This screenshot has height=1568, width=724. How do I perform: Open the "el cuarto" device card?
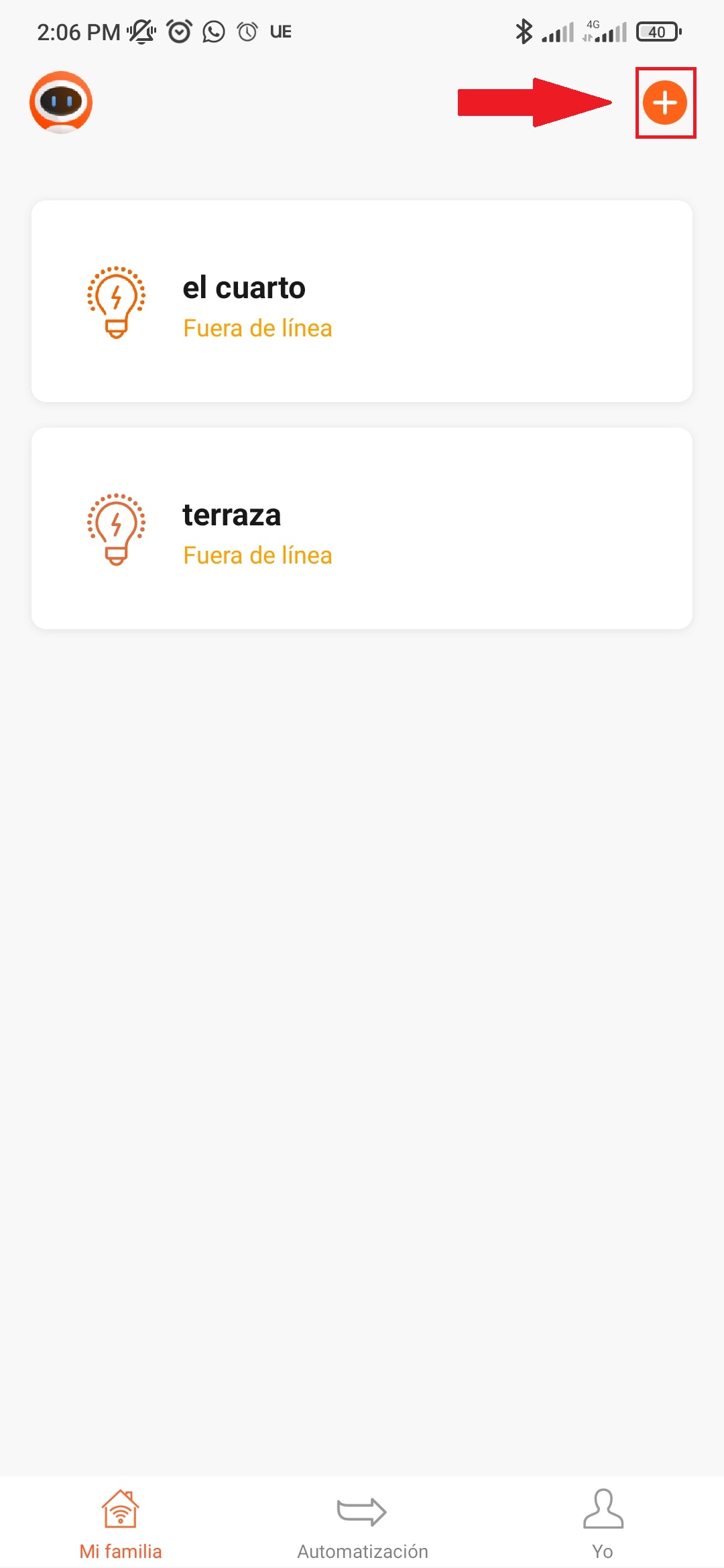362,301
